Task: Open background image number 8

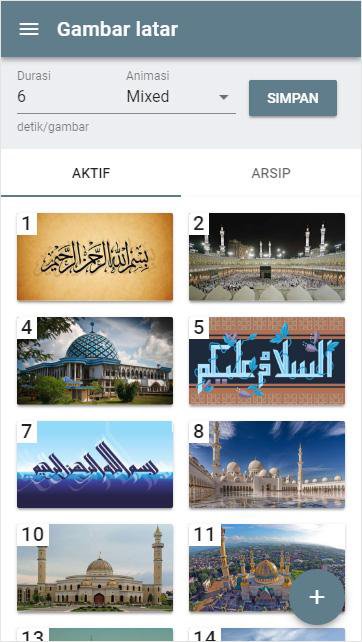Action: click(x=267, y=465)
